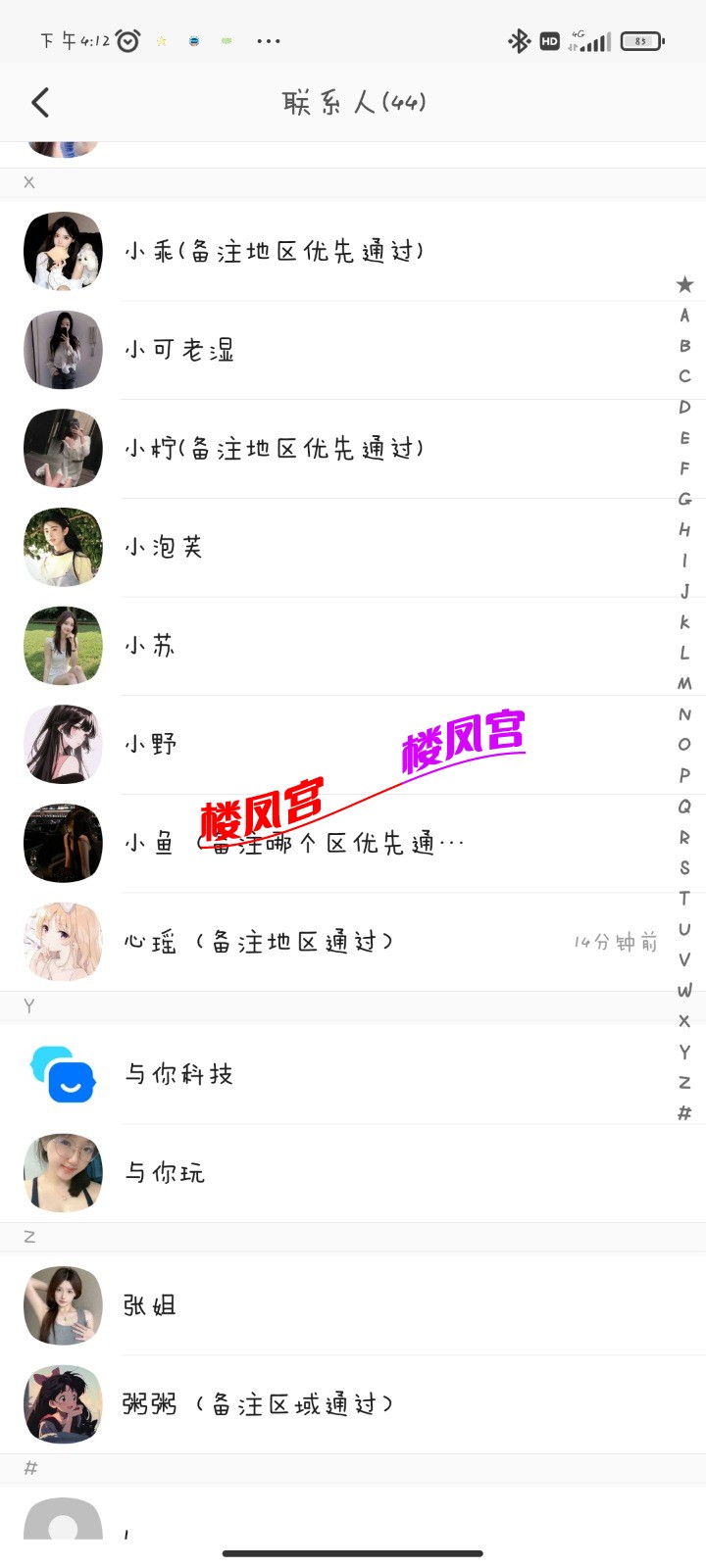Screen dimensions: 706x1568
Task: Tap the HD indicator in the status bar
Action: coord(547,40)
